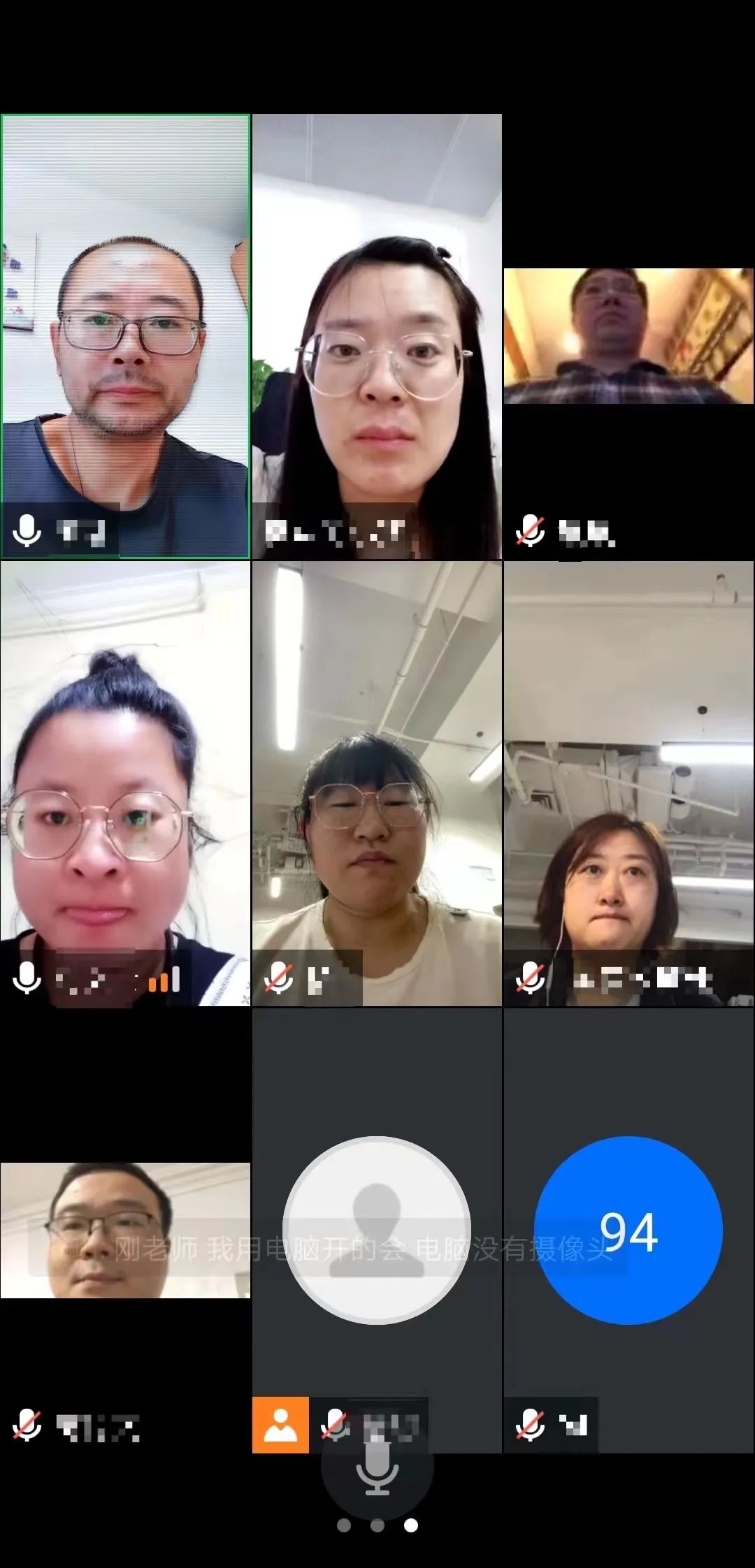Open the tile with the blue 94 avatar

[628, 1230]
